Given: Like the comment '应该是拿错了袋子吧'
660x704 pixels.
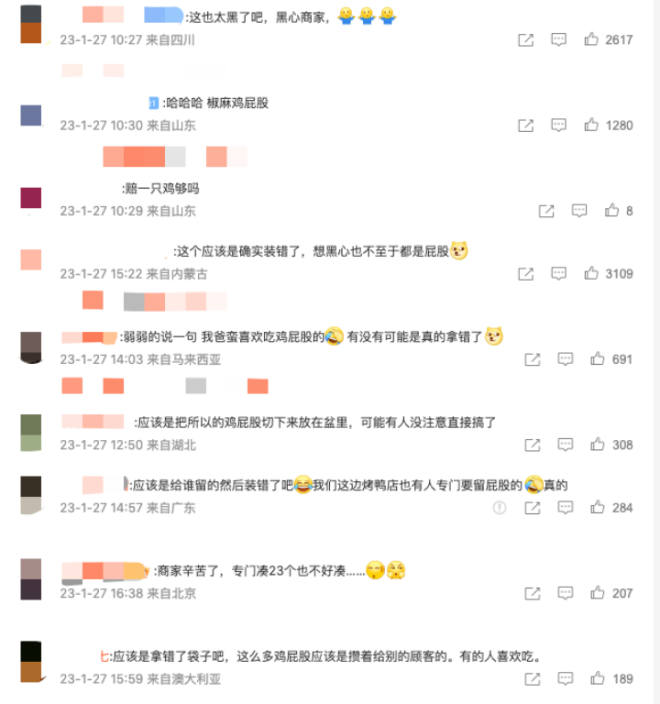Looking at the screenshot, I should 597,679.
